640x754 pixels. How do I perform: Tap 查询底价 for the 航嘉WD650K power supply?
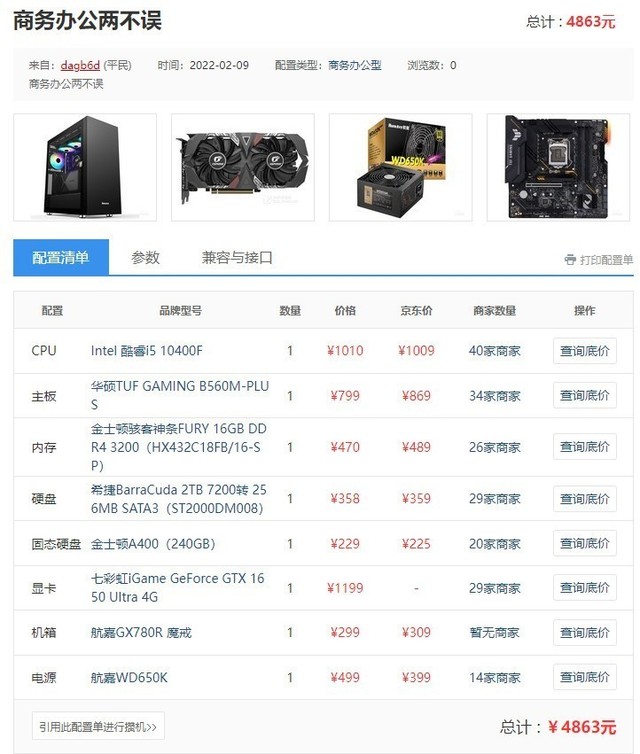click(585, 678)
